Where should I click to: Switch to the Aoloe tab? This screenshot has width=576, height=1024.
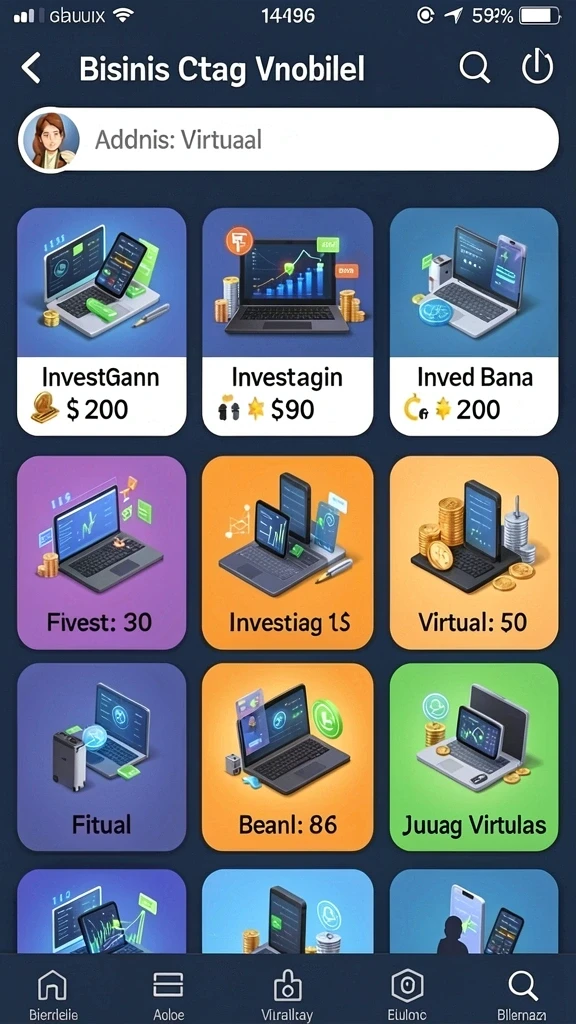[170, 993]
